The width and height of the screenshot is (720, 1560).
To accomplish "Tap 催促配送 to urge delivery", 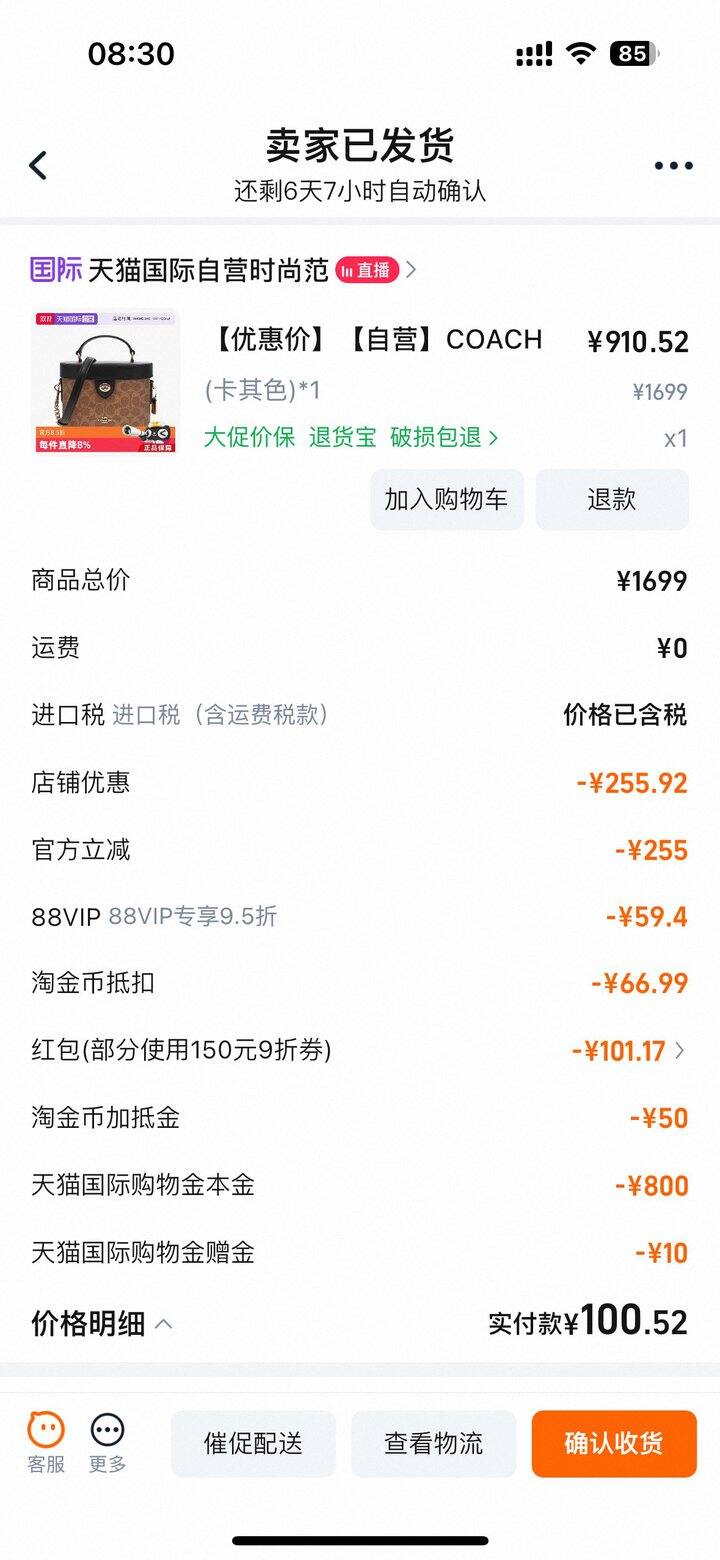I will pyautogui.click(x=253, y=1443).
